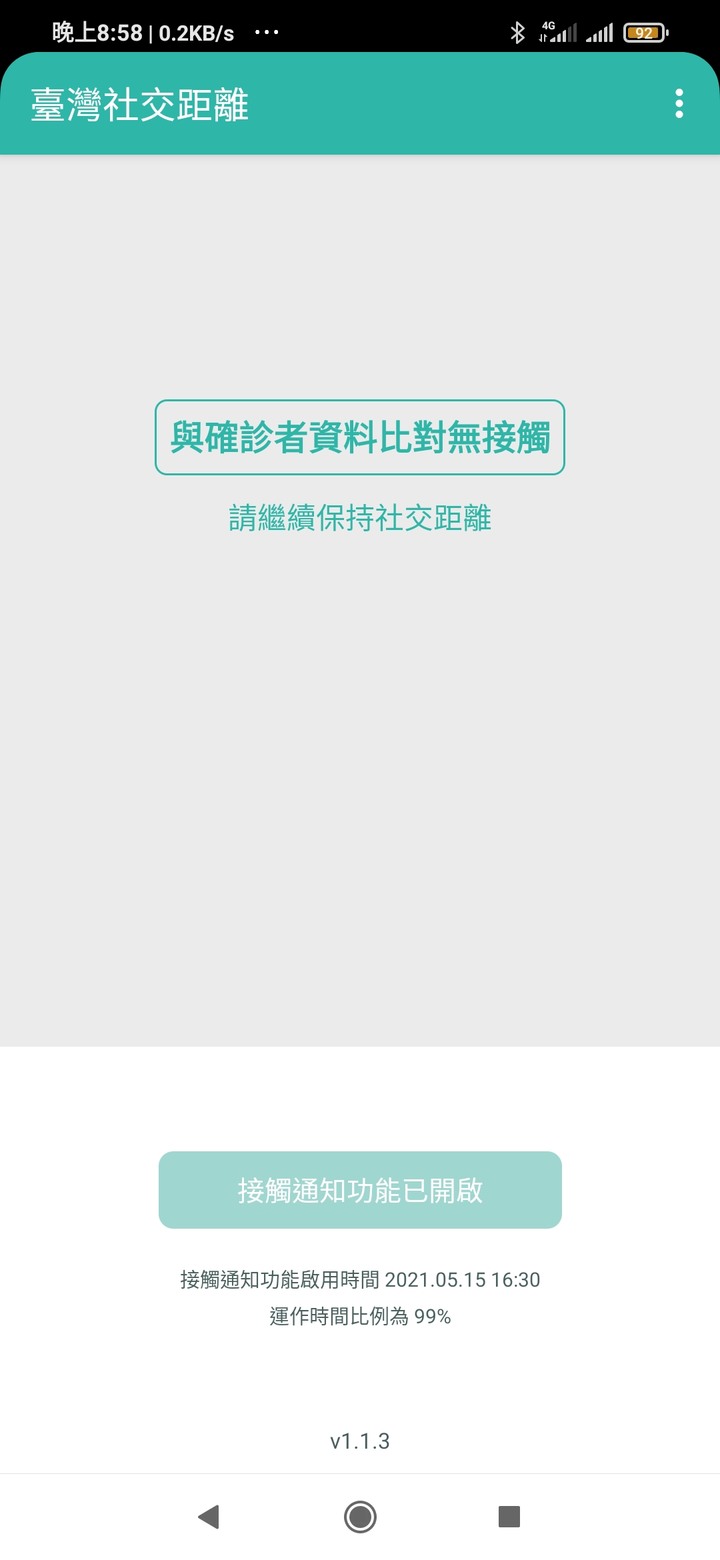The image size is (720, 1560).
Task: Tap the 接觸通知功能已開啟 button
Action: (x=360, y=1190)
